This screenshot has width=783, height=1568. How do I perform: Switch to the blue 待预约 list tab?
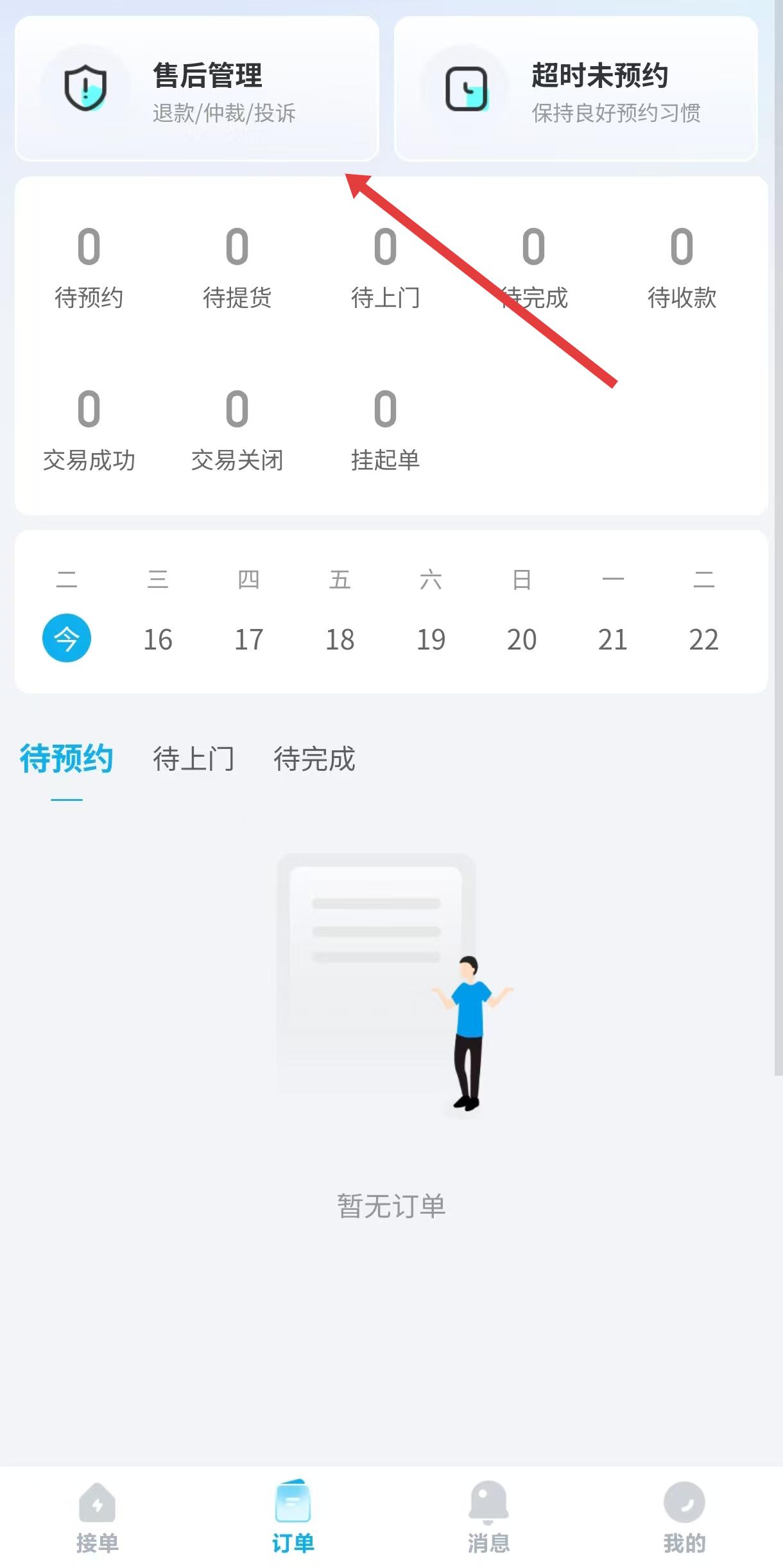(67, 759)
